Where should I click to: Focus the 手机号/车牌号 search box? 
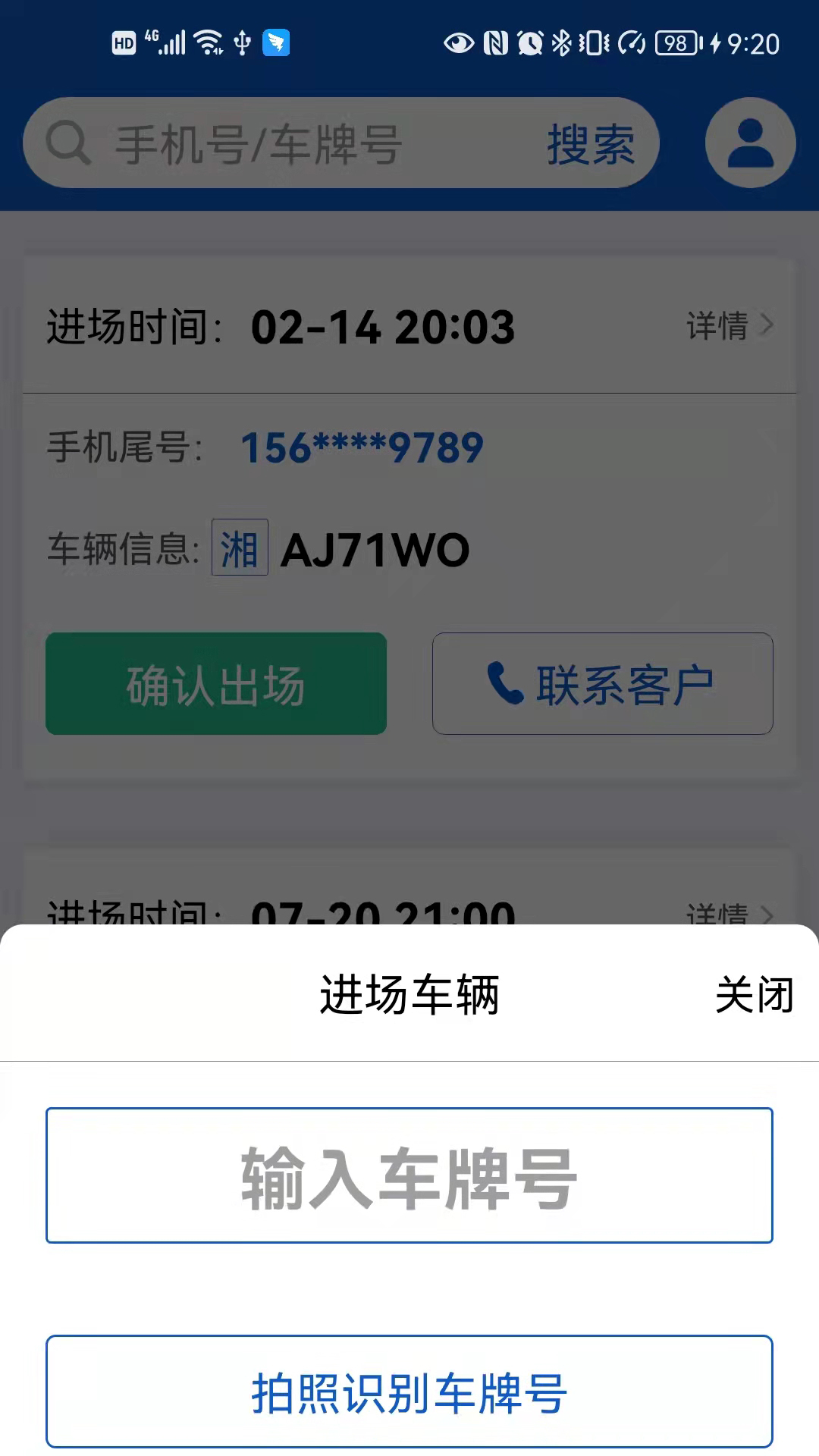coord(303,144)
